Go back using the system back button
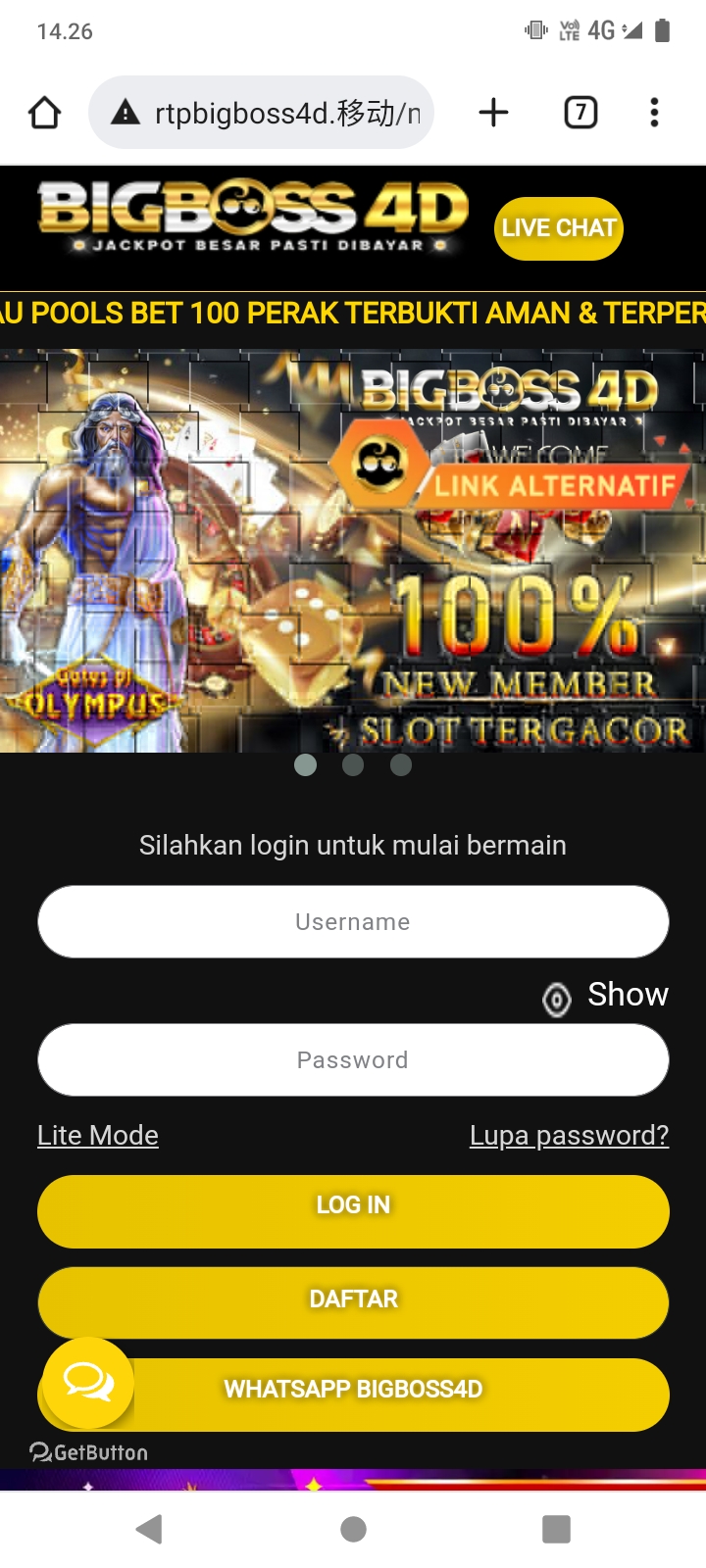 tap(149, 1529)
